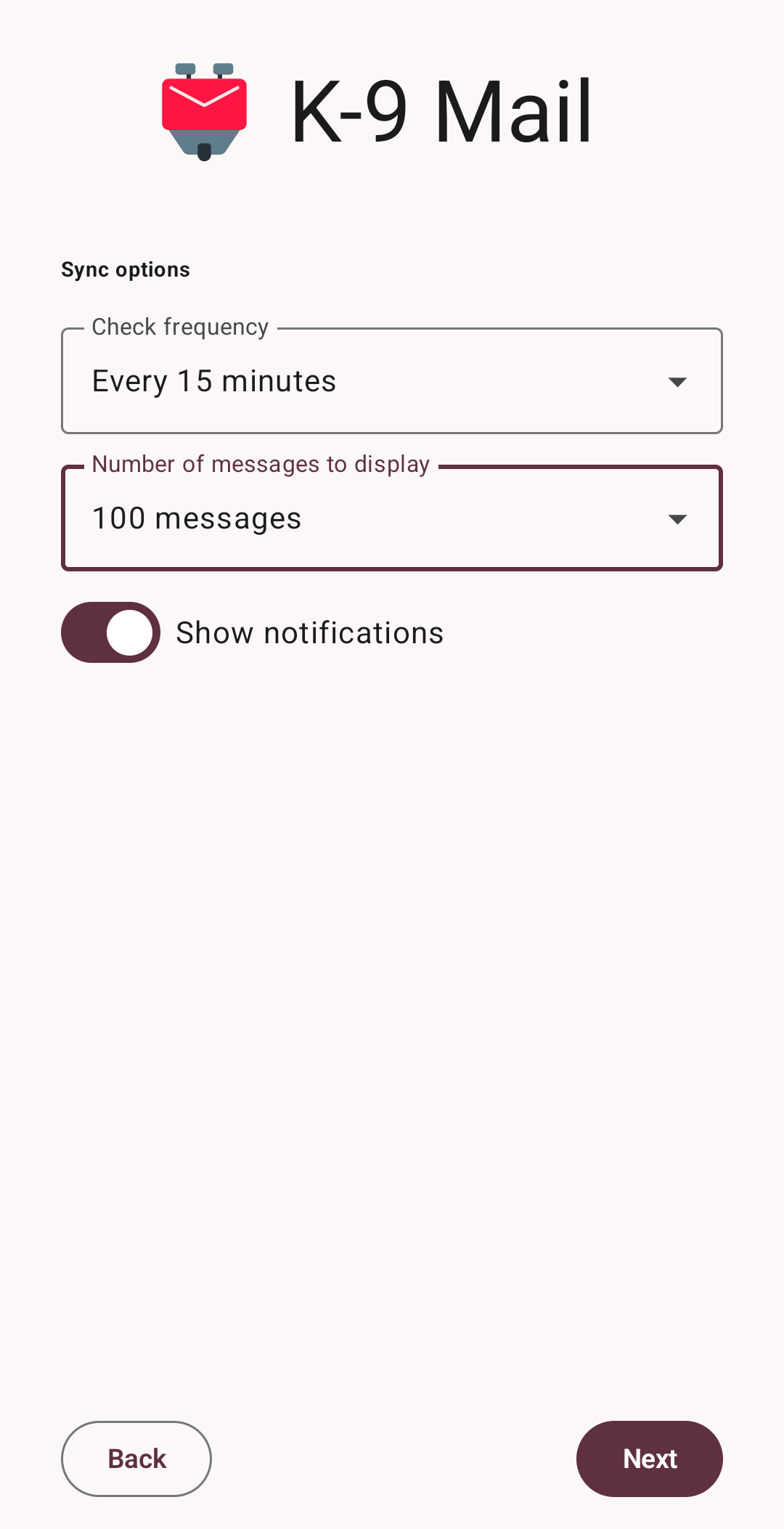The width and height of the screenshot is (784, 1529).
Task: Click the 'Sync options' section heading
Action: 125,269
